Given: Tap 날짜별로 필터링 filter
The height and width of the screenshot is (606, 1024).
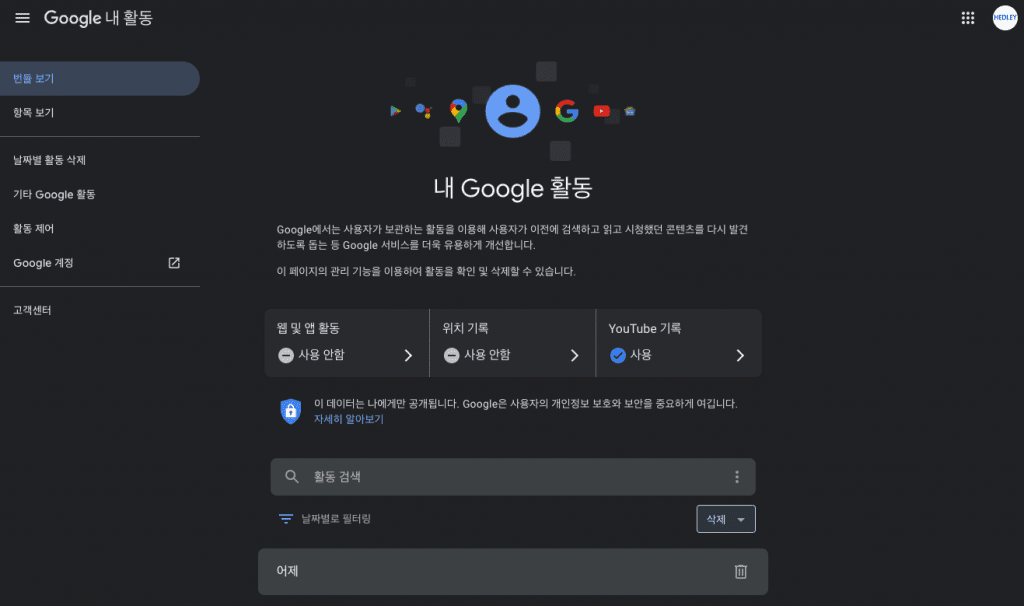Looking at the screenshot, I should pyautogui.click(x=330, y=519).
